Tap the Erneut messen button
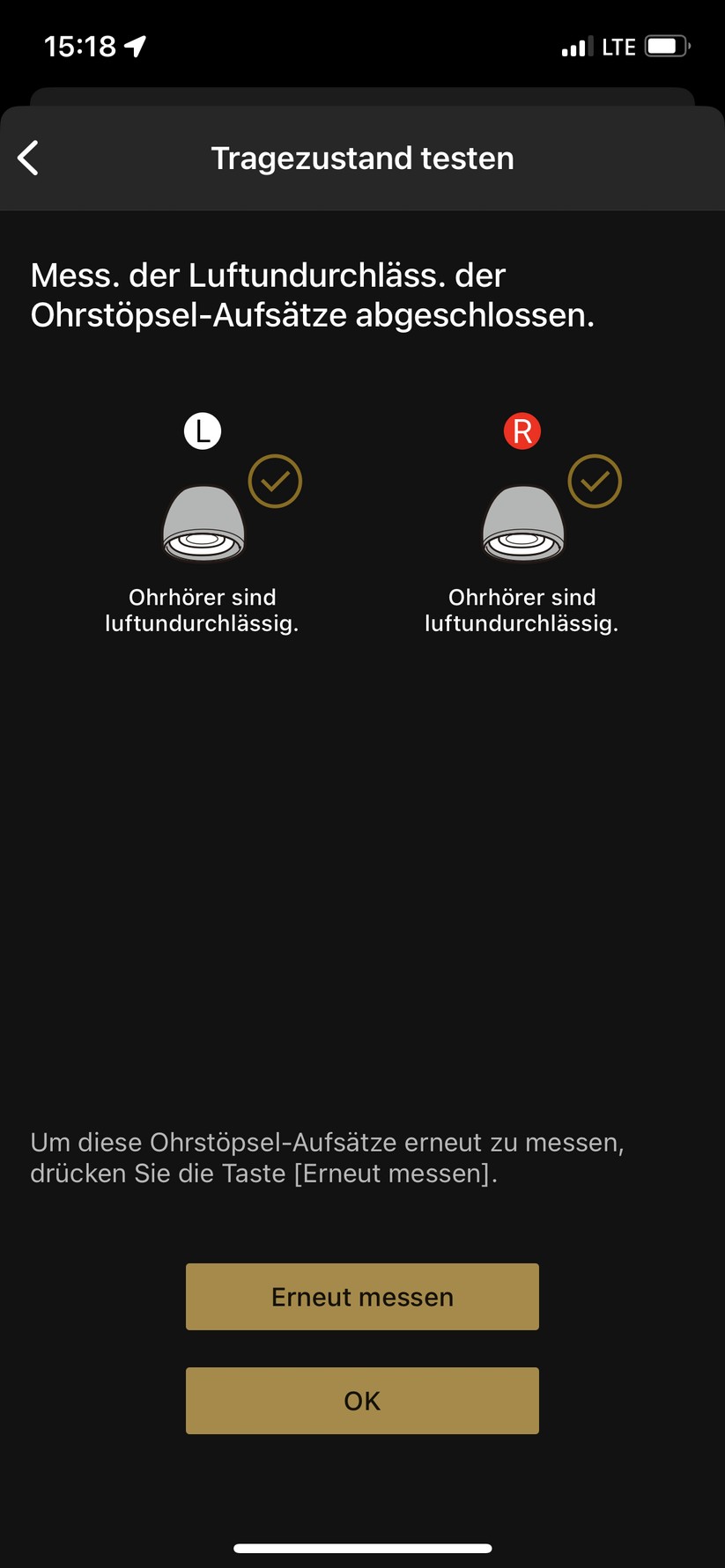725x1568 pixels. 362,1297
